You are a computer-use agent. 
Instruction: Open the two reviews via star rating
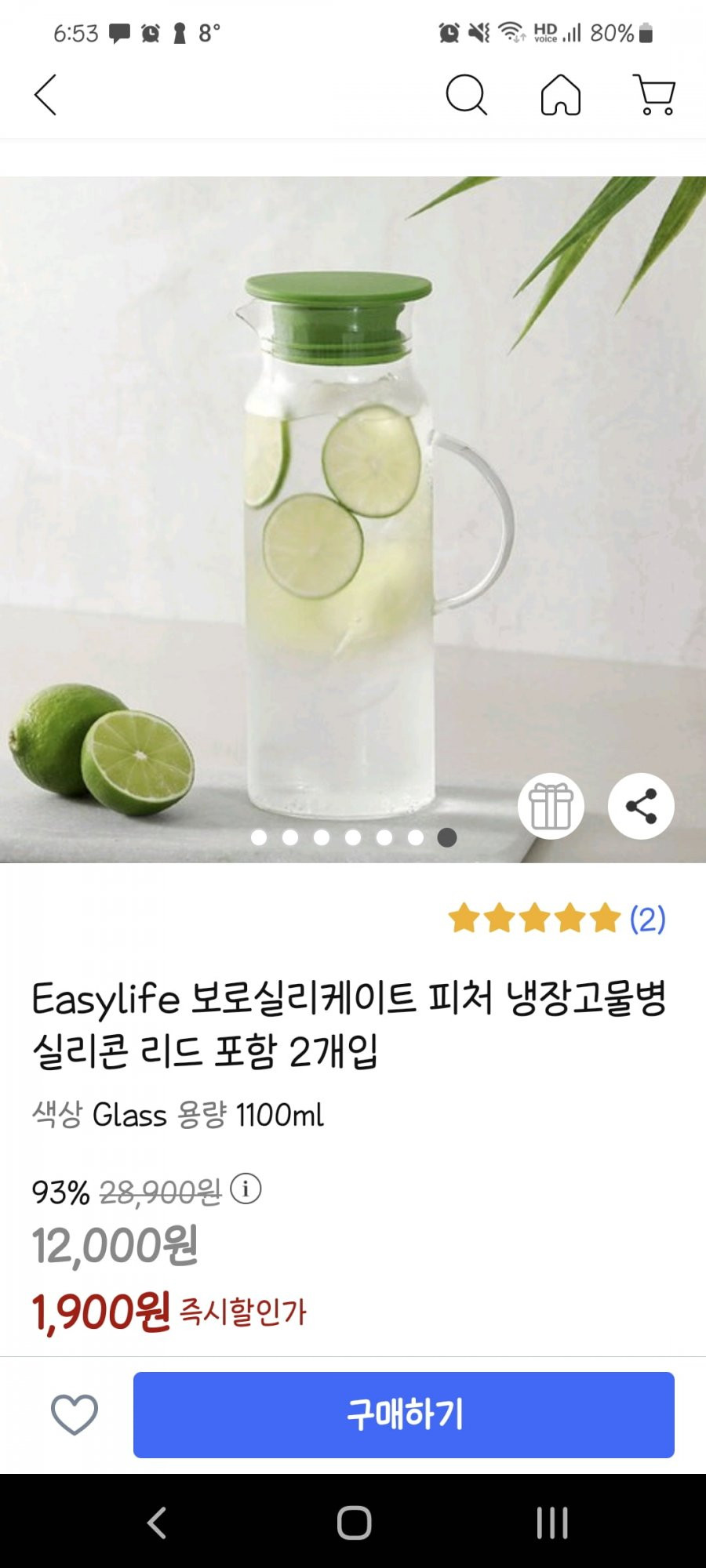pos(557,918)
